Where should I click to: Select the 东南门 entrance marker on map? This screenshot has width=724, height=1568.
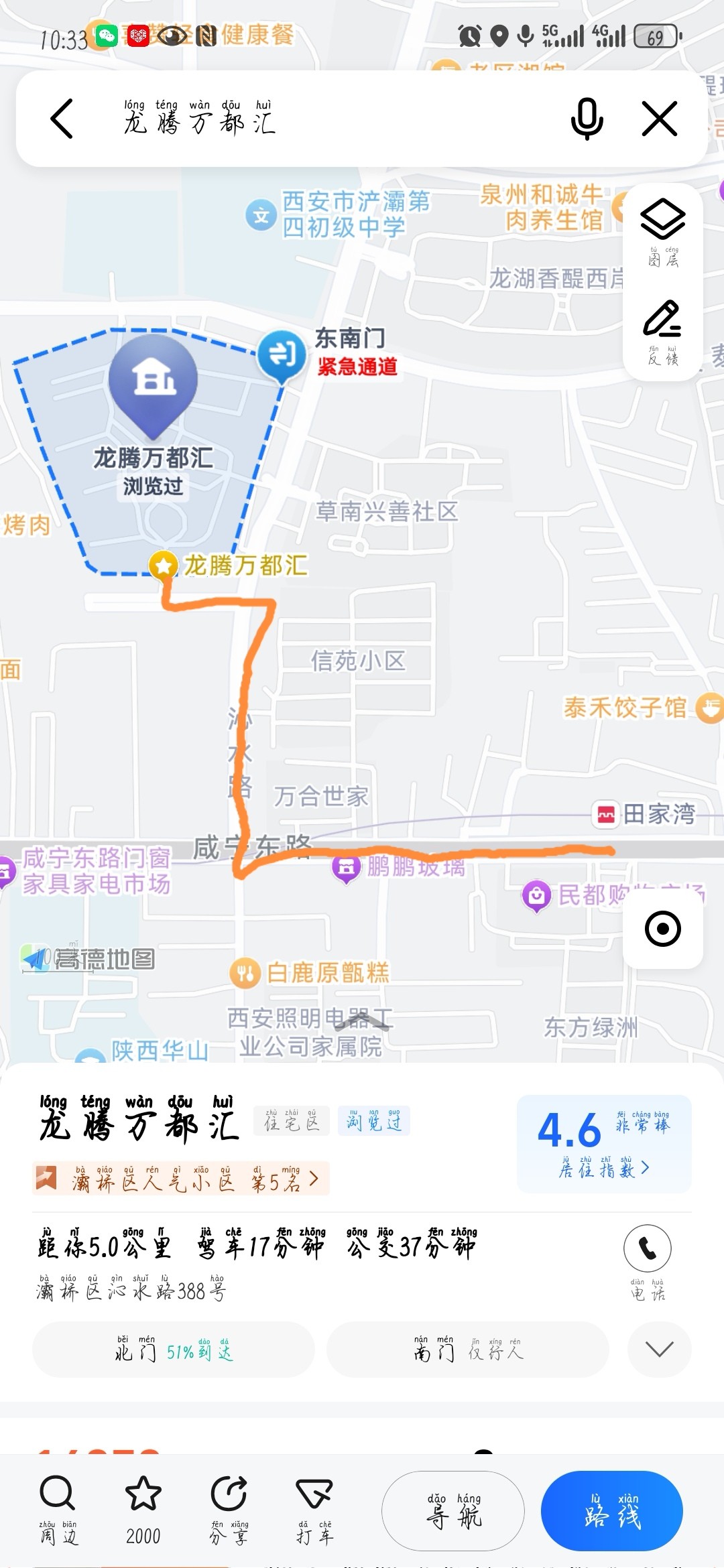coord(282,354)
